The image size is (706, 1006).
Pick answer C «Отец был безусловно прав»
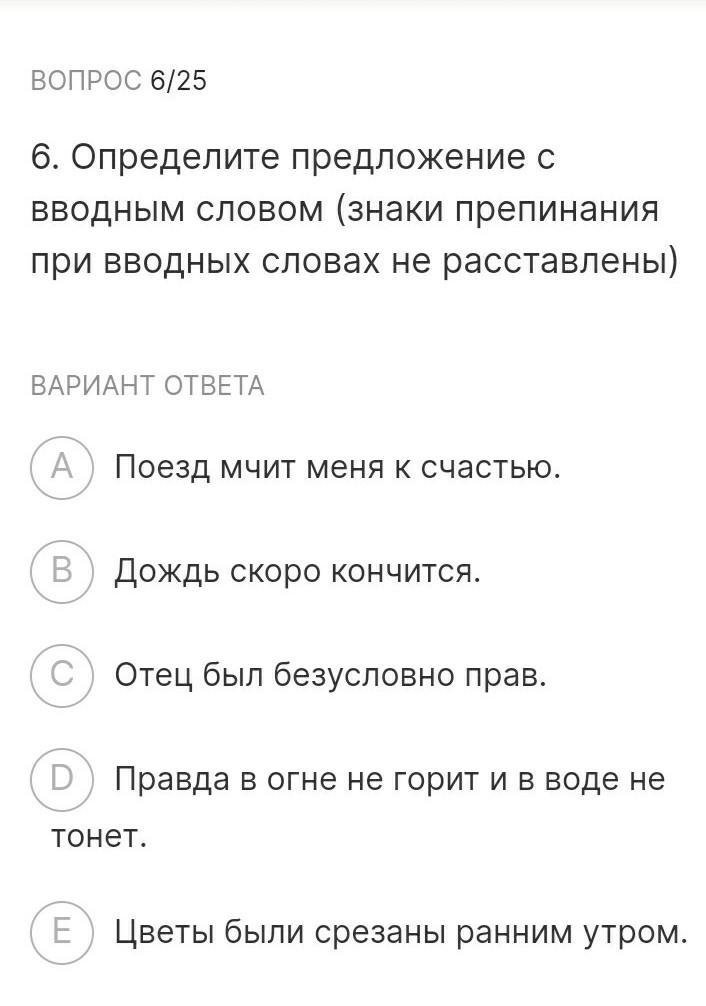(62, 676)
